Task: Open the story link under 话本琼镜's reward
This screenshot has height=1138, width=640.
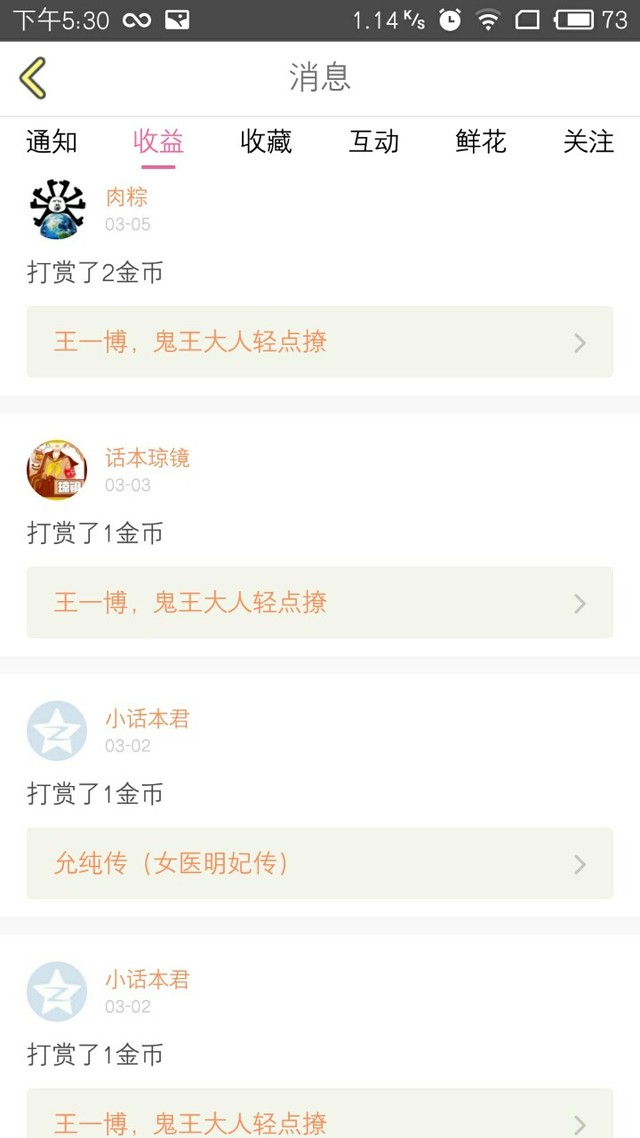Action: 319,603
